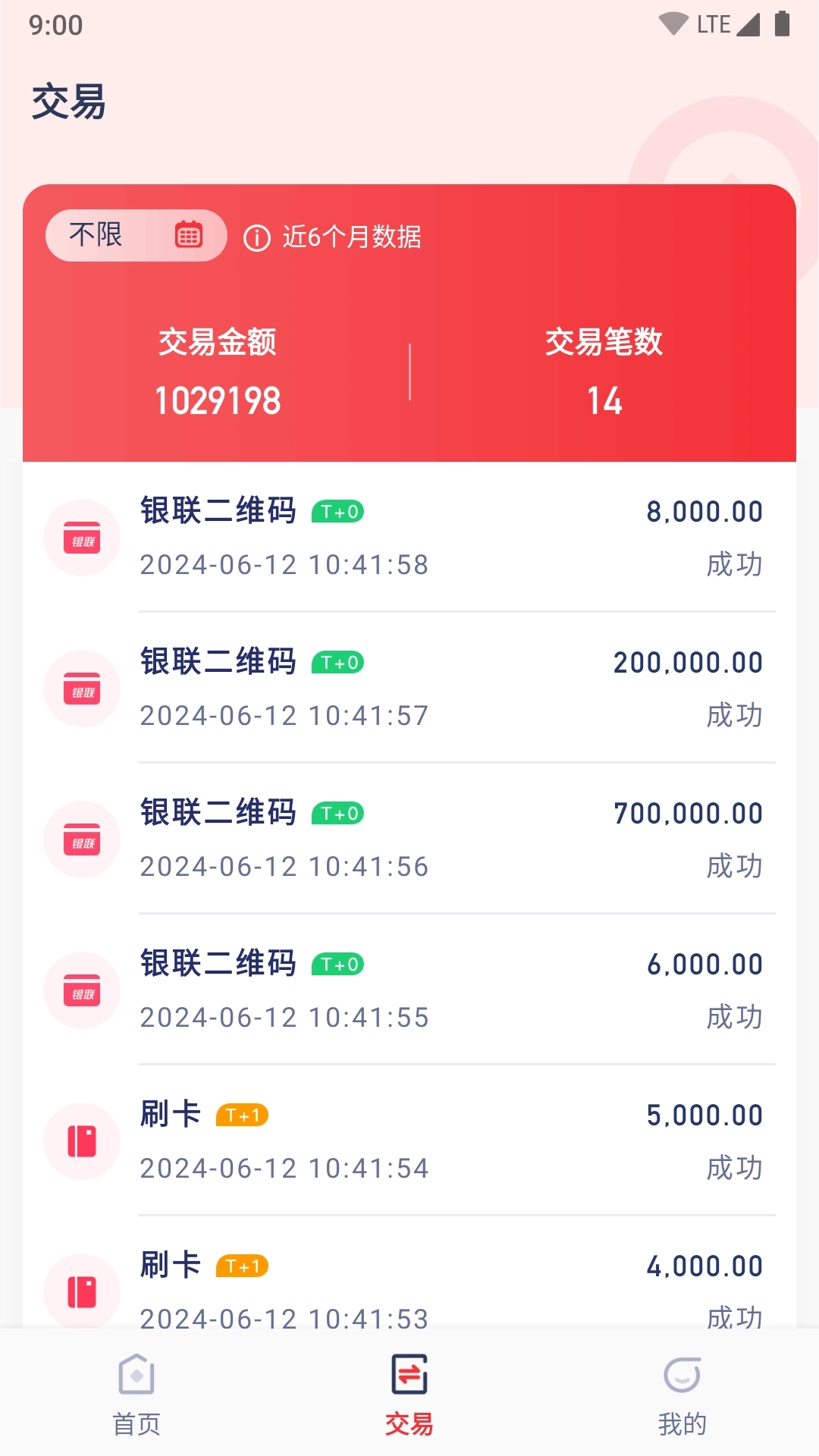
Task: Open the calendar date picker icon
Action: coord(188,236)
